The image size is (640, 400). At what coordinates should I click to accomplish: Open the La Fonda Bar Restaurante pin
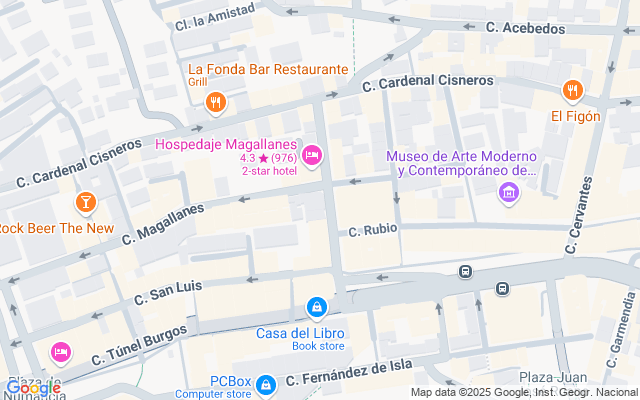[x=216, y=103]
